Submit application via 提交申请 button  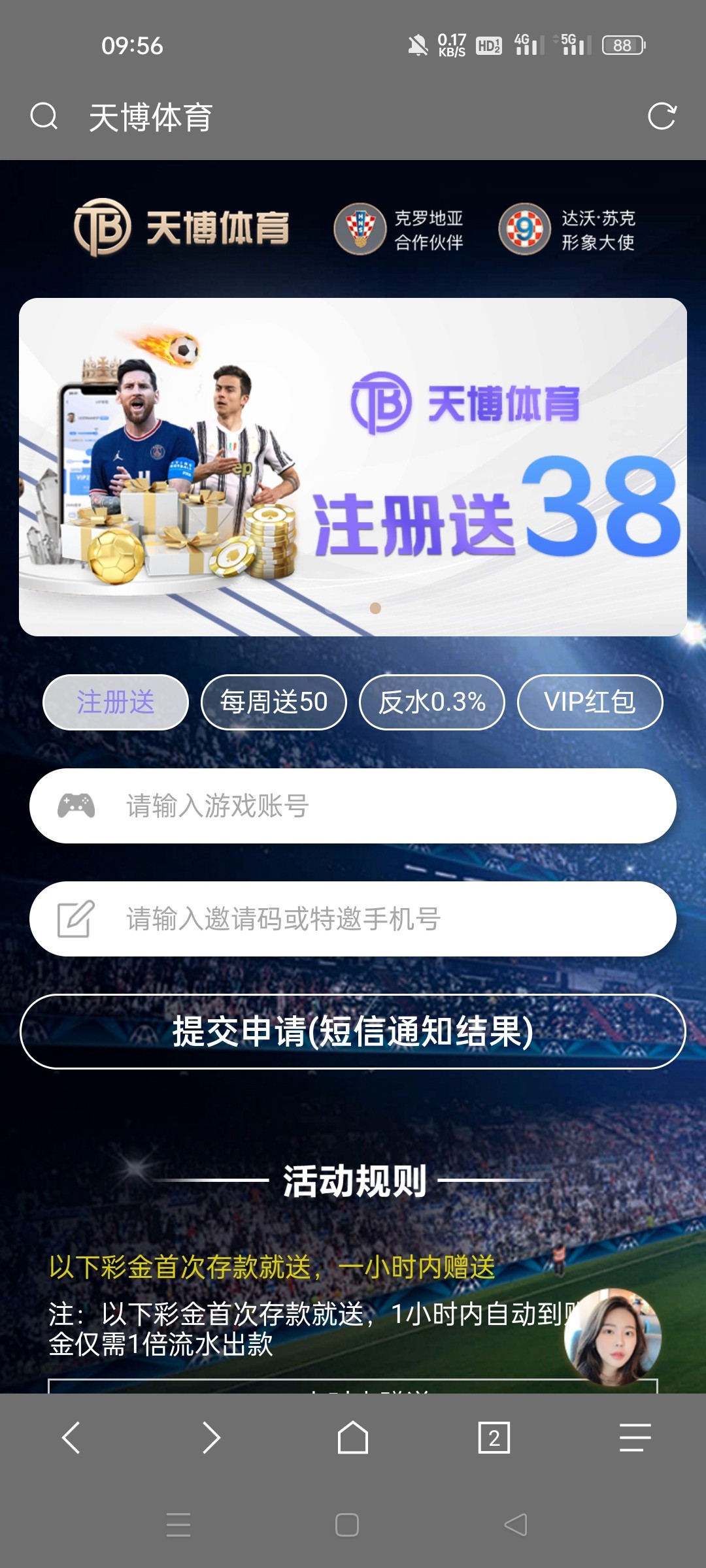353,1032
